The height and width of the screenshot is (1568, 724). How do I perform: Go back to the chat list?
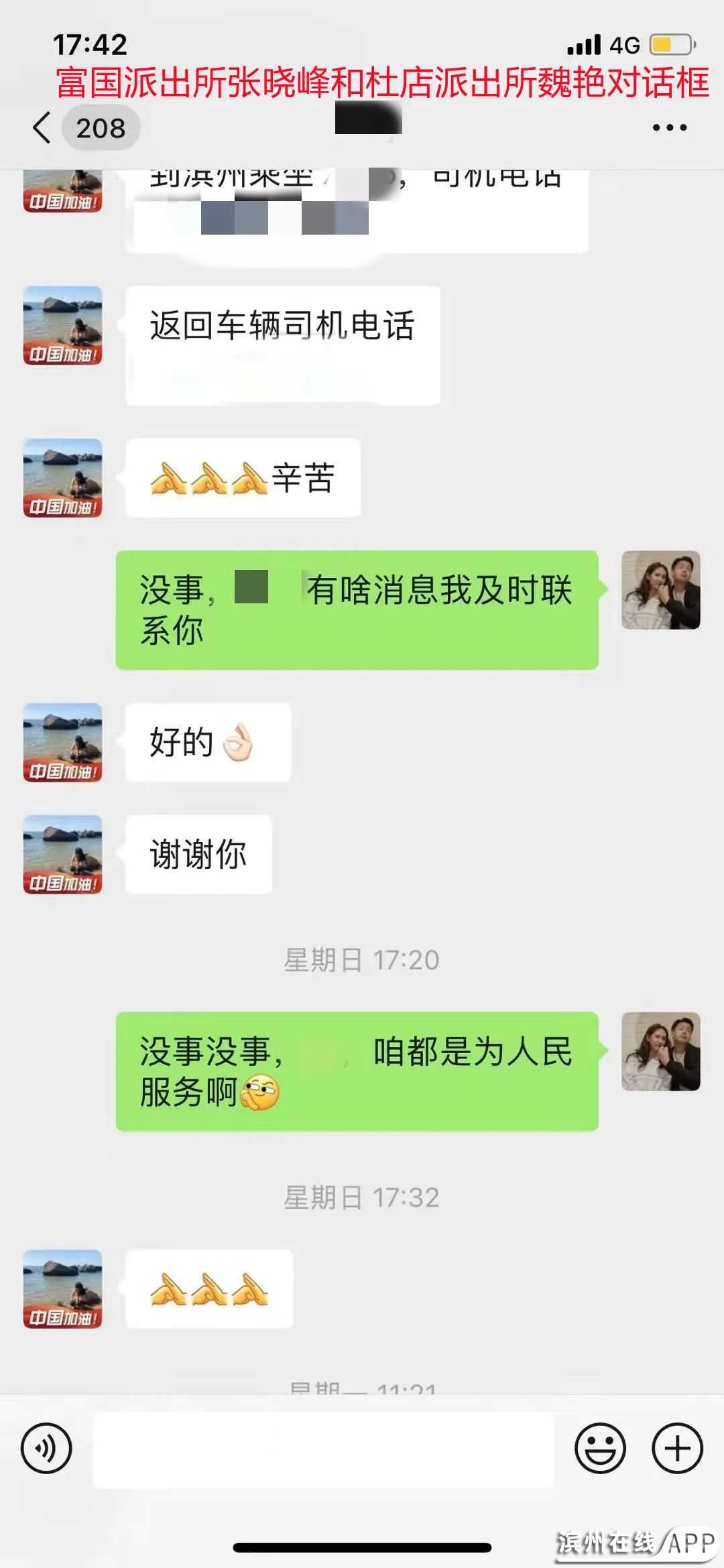[43, 127]
